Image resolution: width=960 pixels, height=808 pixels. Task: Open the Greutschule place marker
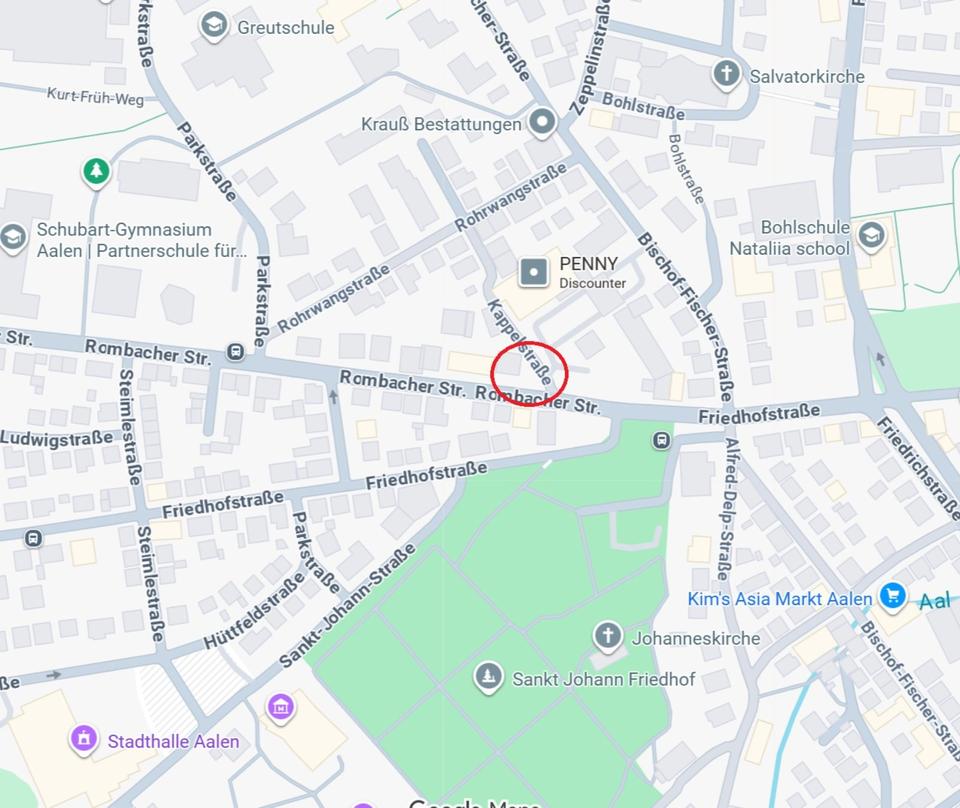tap(214, 25)
